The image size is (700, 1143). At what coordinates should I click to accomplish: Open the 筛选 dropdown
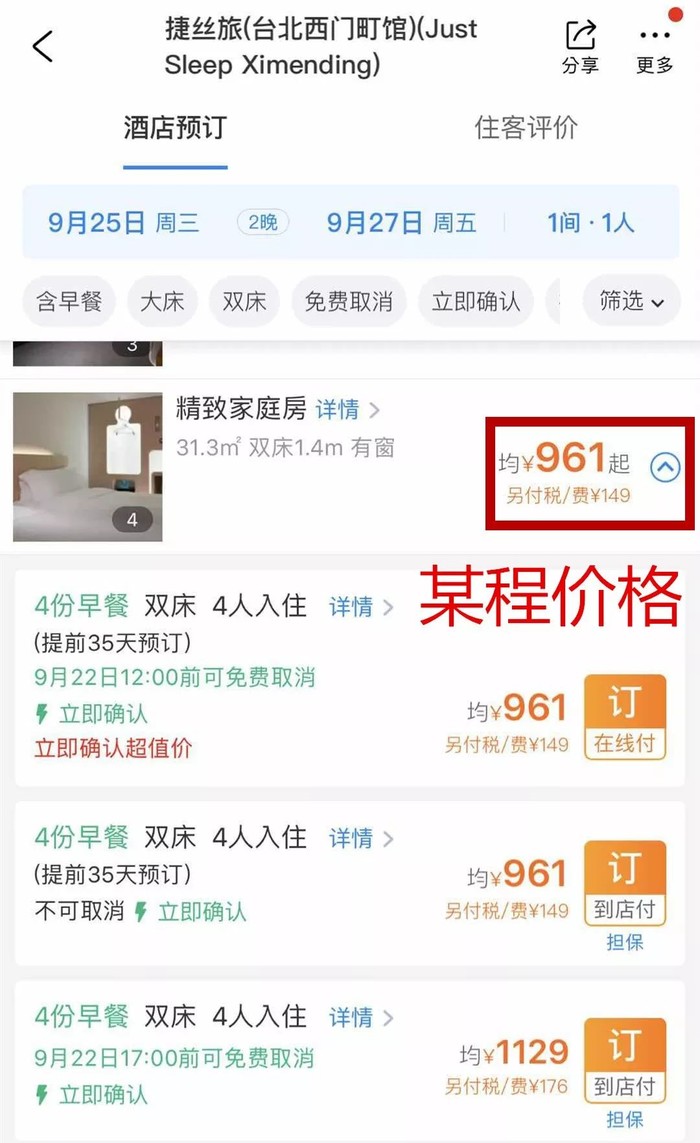click(x=632, y=301)
